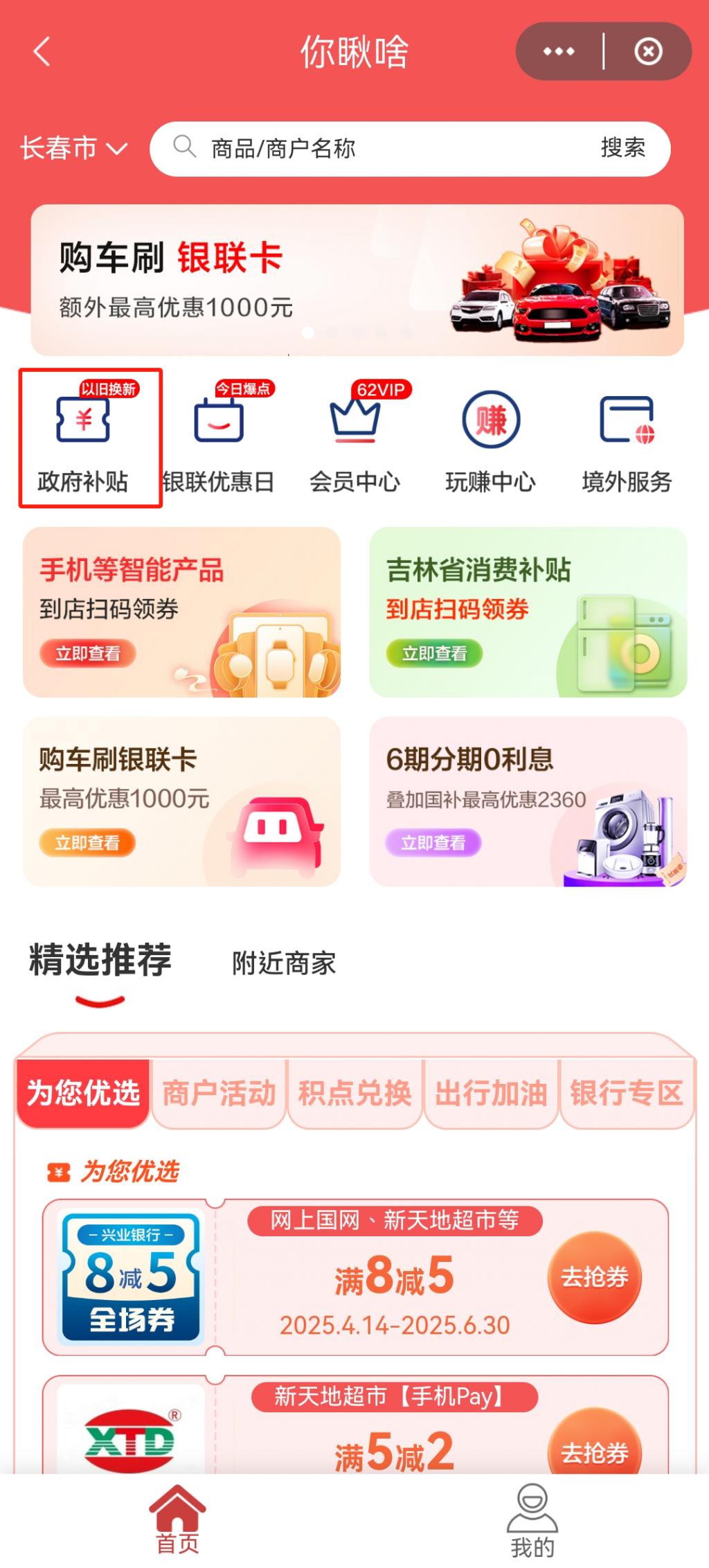Go back using the top-left arrow
Image resolution: width=709 pixels, height=1568 pixels.
pyautogui.click(x=42, y=52)
